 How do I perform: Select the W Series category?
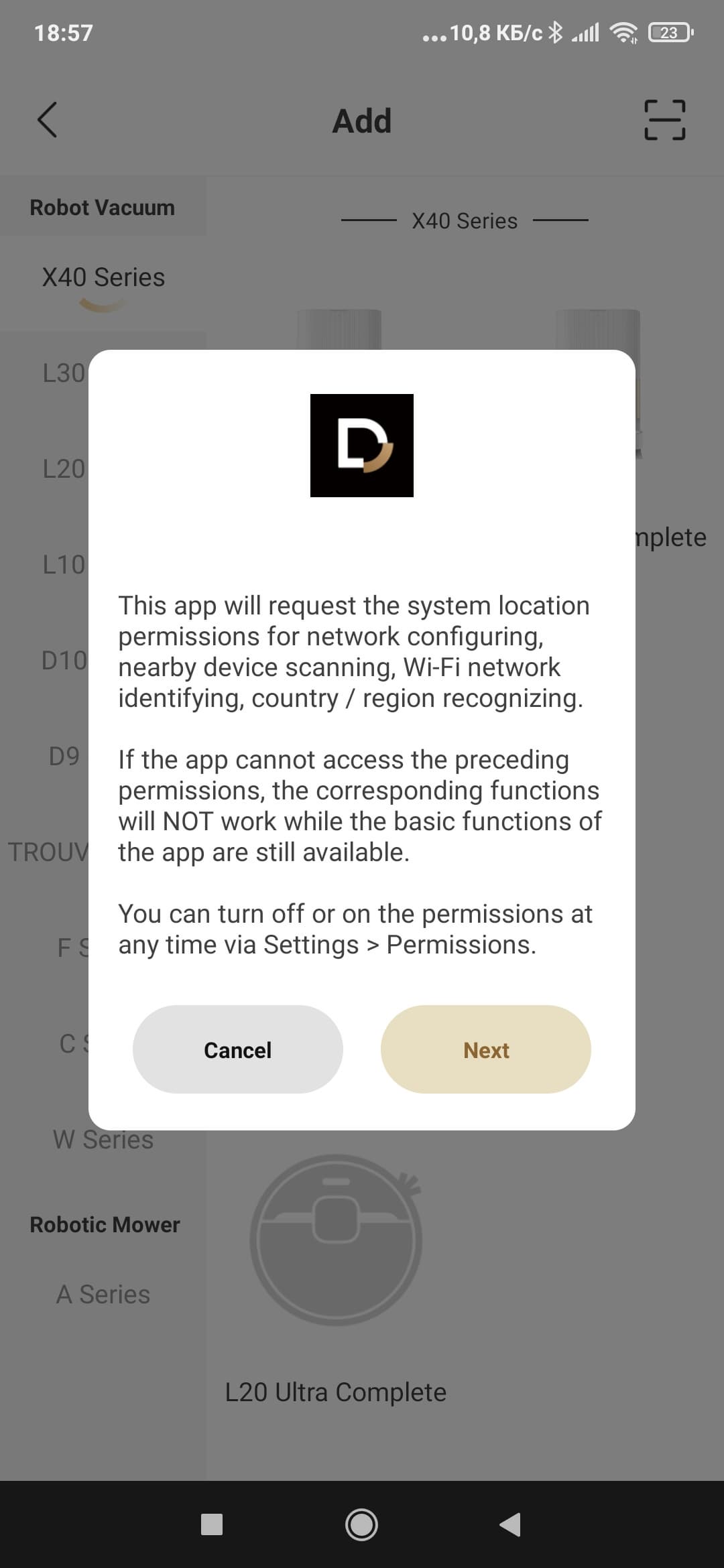(103, 1140)
